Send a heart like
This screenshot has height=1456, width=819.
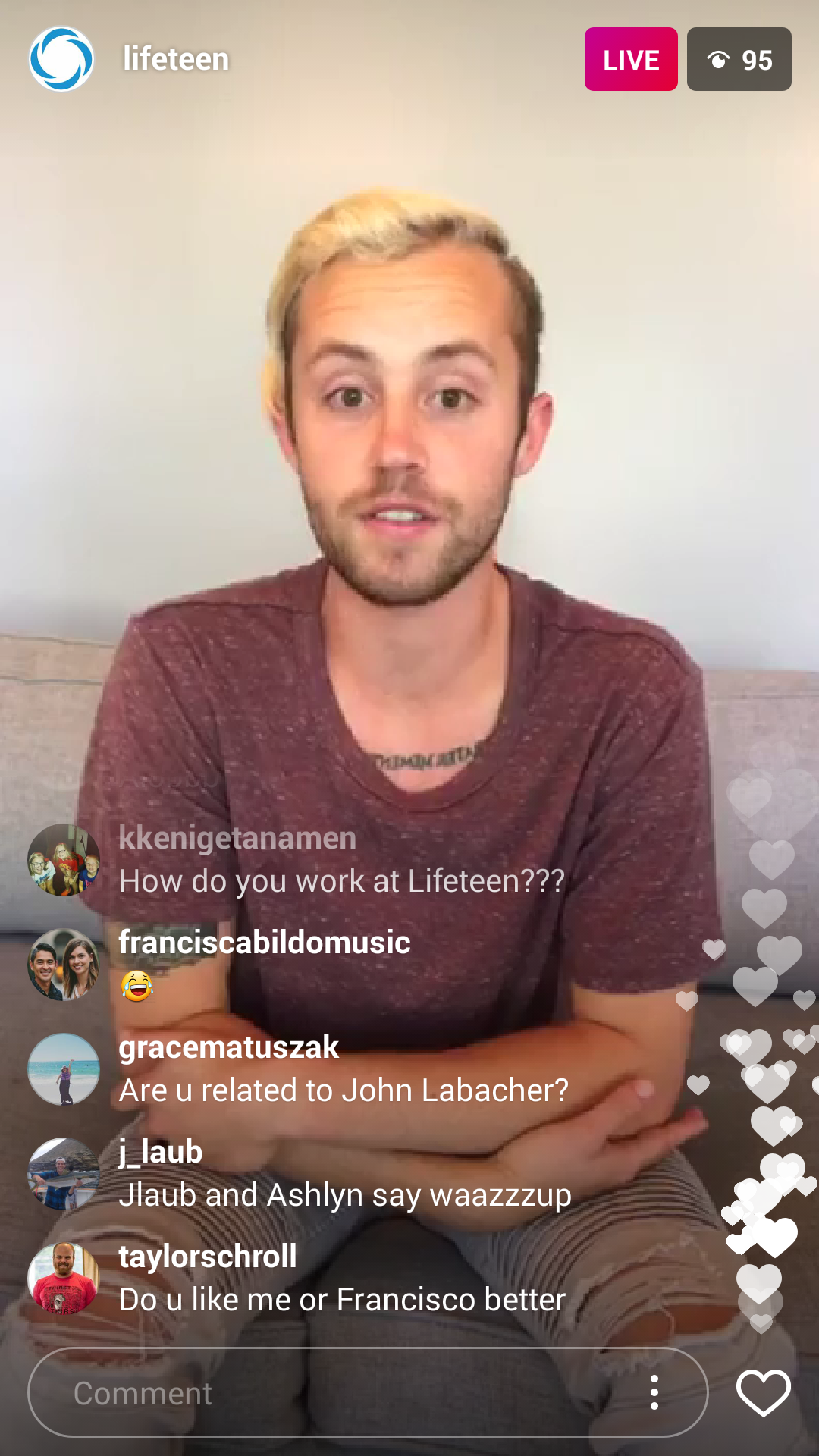(763, 1393)
